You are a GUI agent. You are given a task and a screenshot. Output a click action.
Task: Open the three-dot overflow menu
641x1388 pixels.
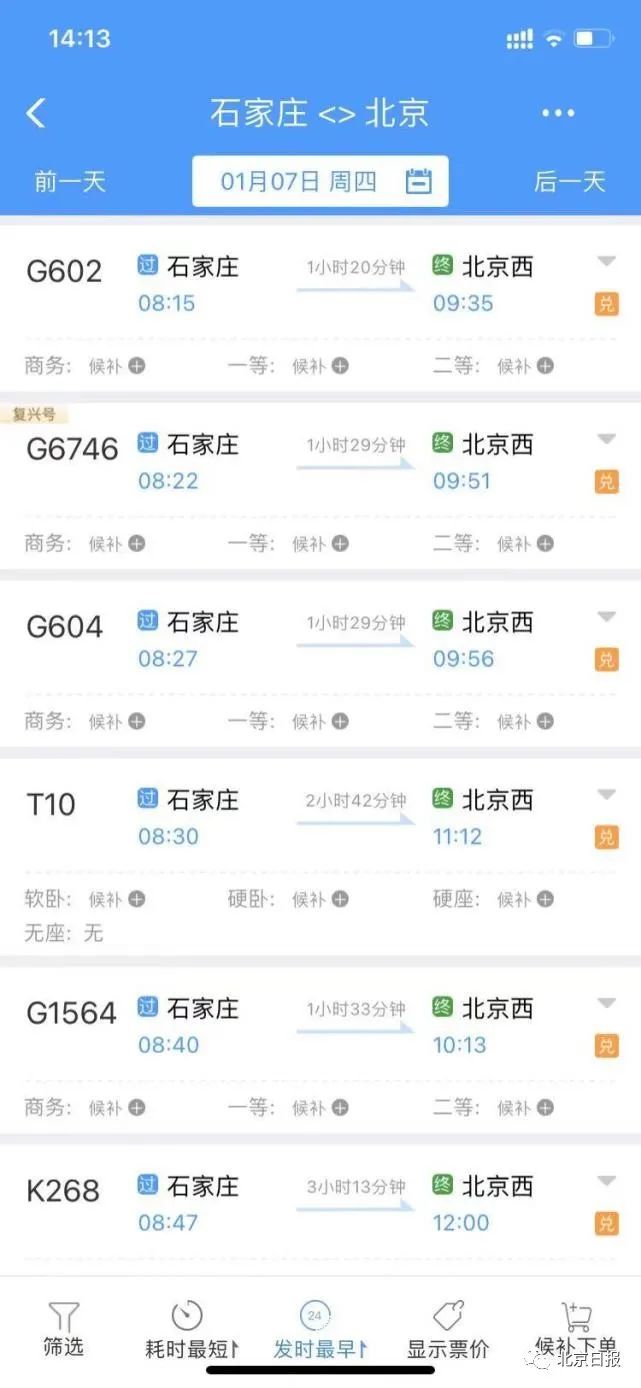tap(558, 113)
